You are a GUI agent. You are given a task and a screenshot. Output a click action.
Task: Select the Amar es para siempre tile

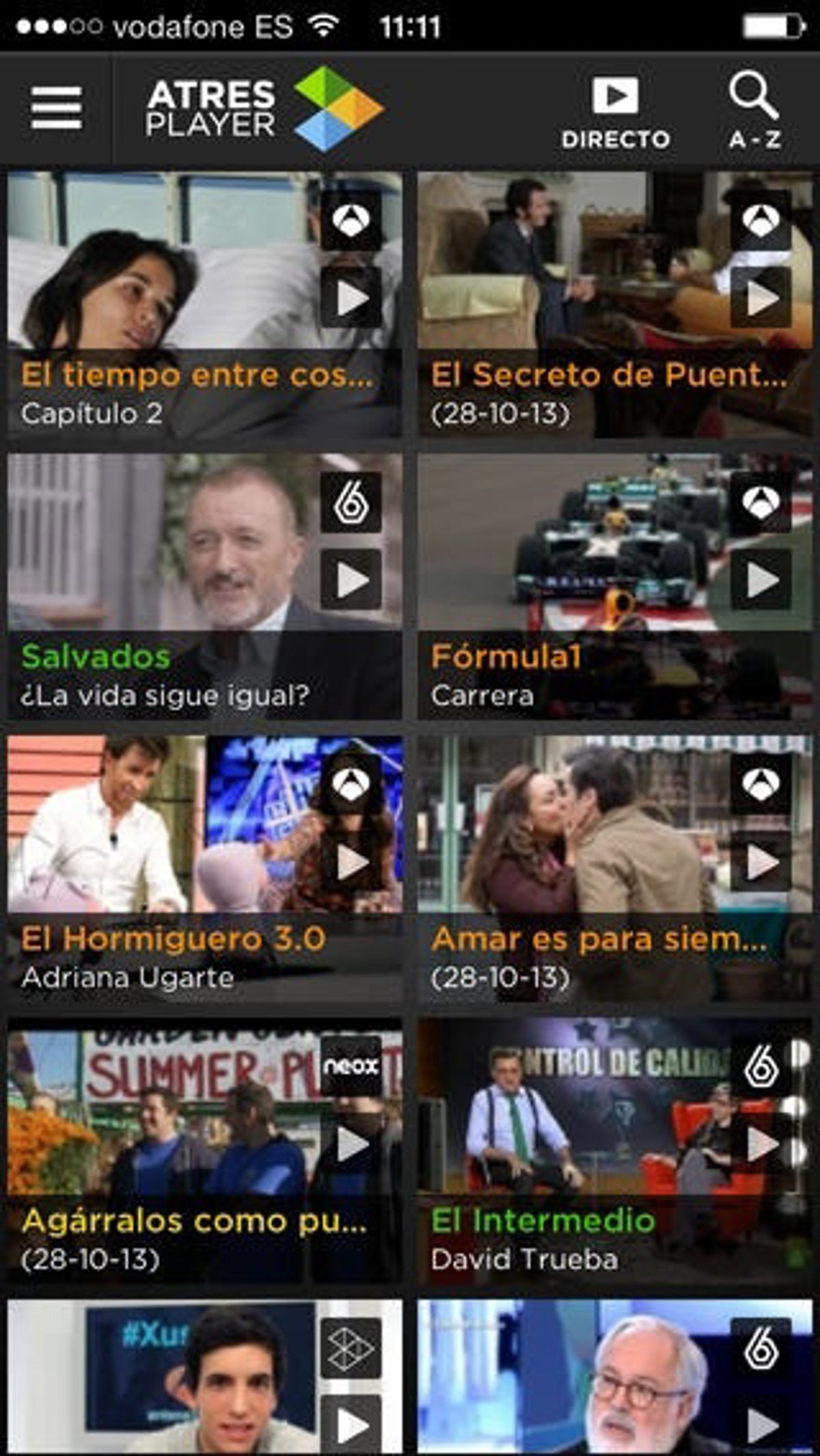pos(614,868)
